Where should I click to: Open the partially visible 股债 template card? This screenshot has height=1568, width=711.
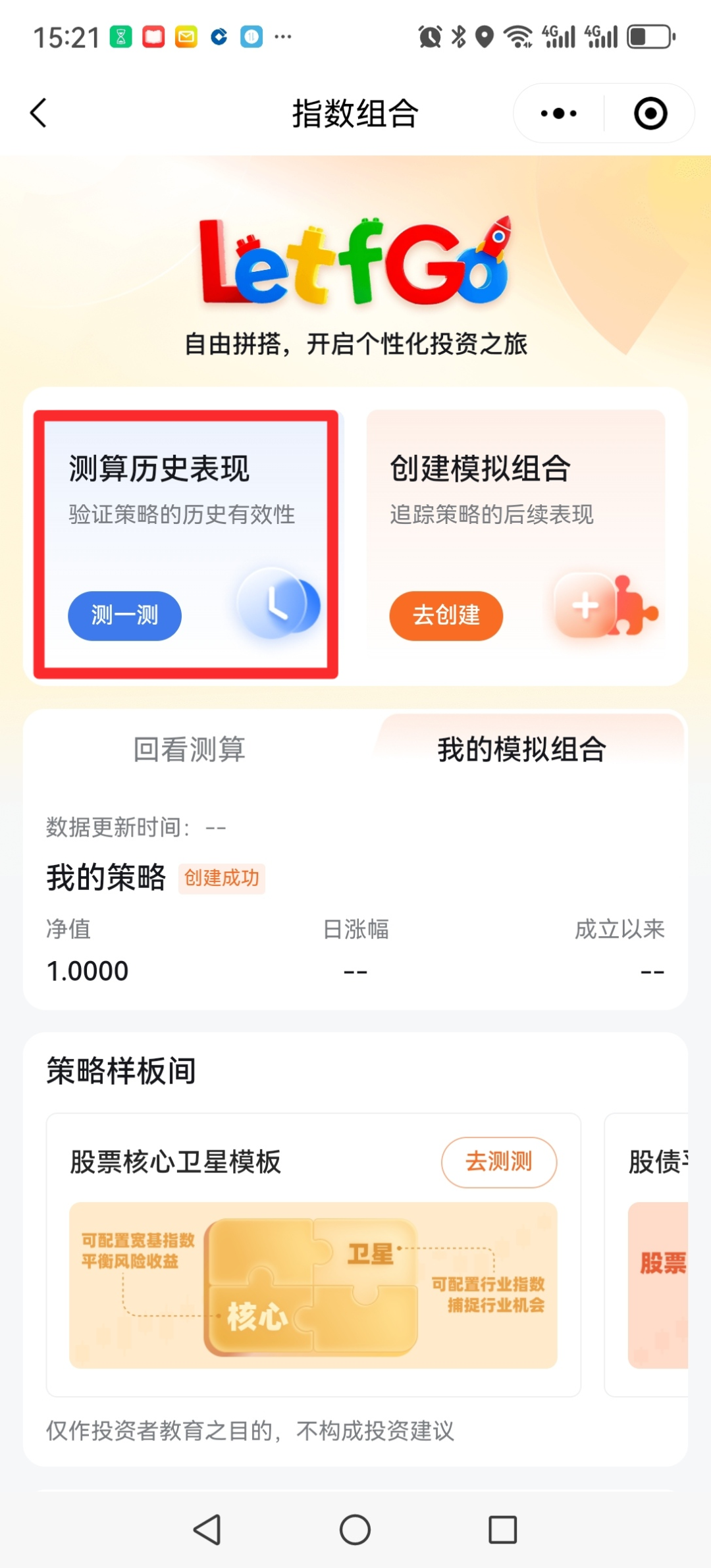pyautogui.click(x=647, y=1254)
